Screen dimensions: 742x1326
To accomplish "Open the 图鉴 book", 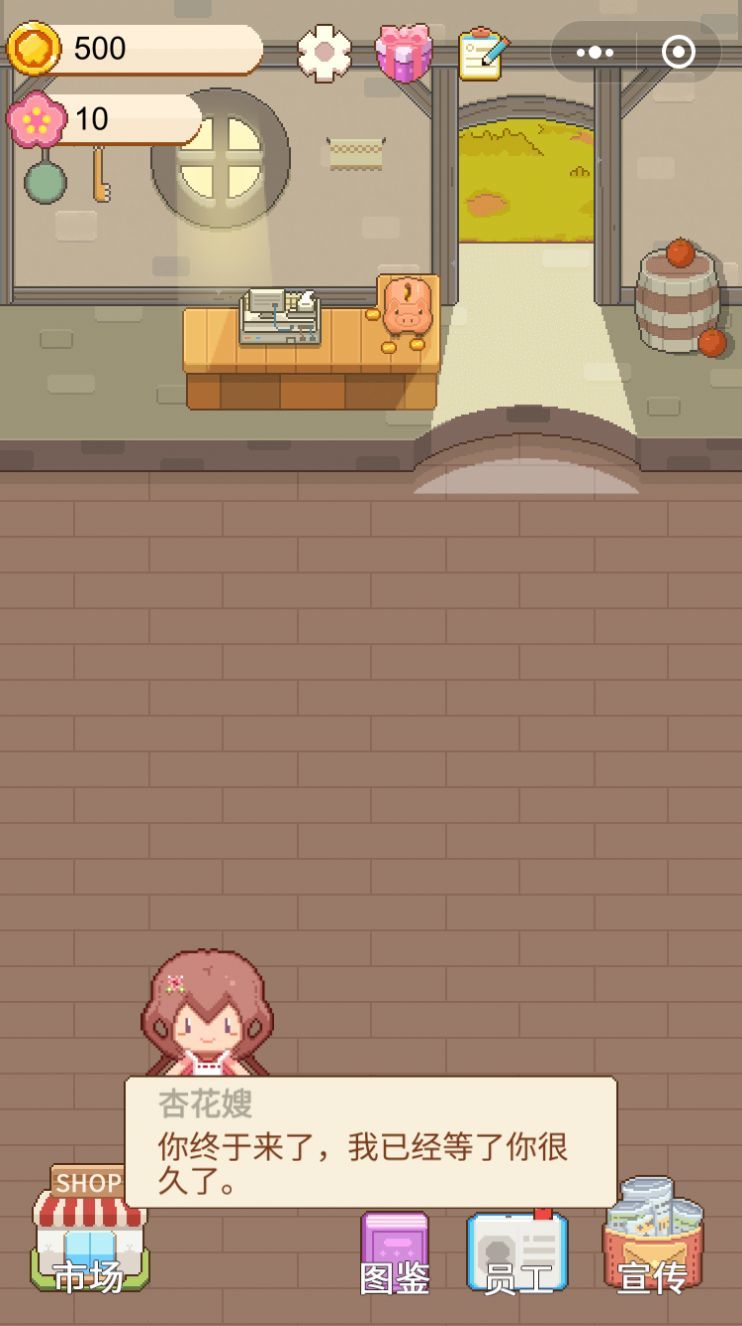I will [395, 1253].
